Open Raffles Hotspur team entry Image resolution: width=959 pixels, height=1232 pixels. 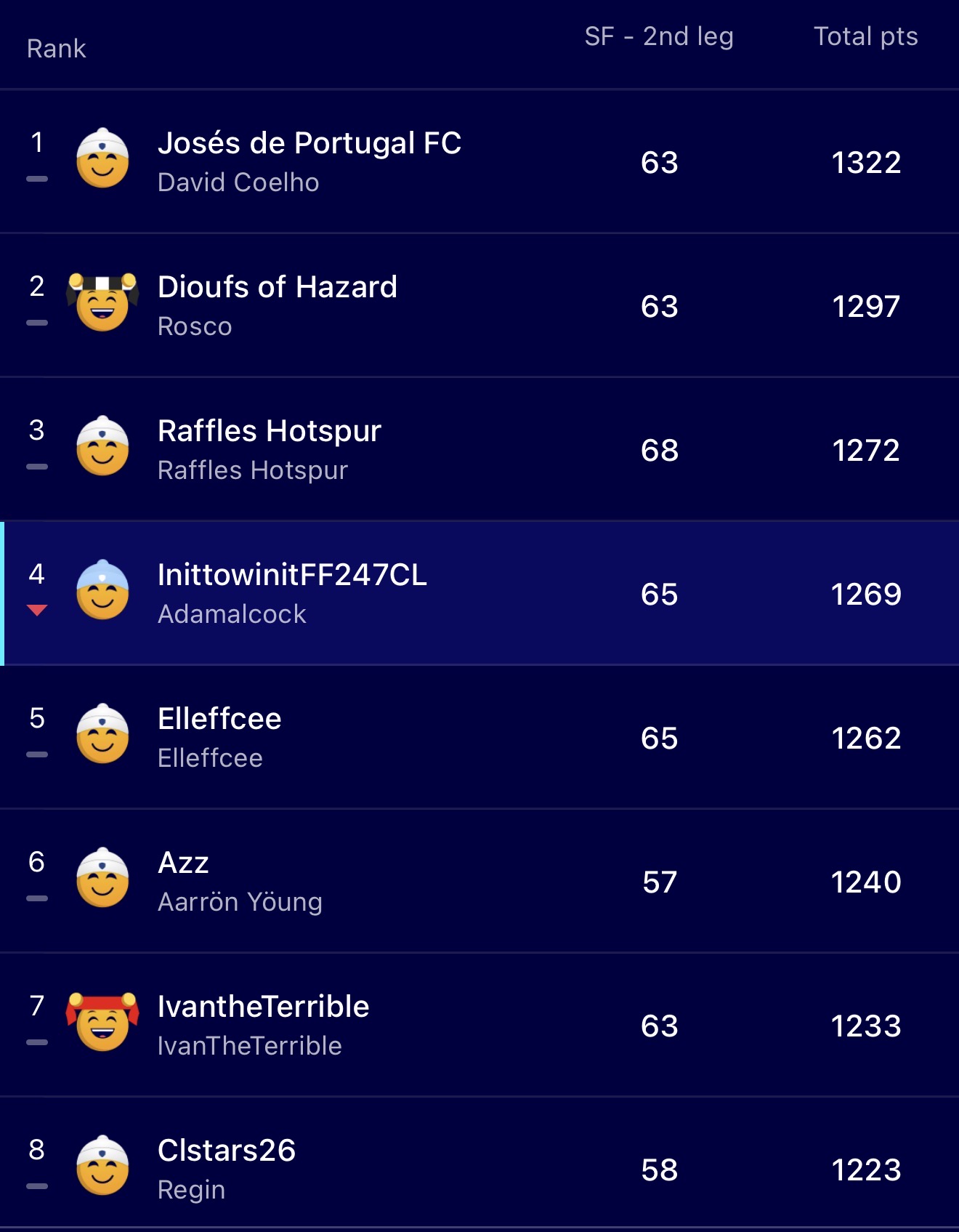point(479,449)
